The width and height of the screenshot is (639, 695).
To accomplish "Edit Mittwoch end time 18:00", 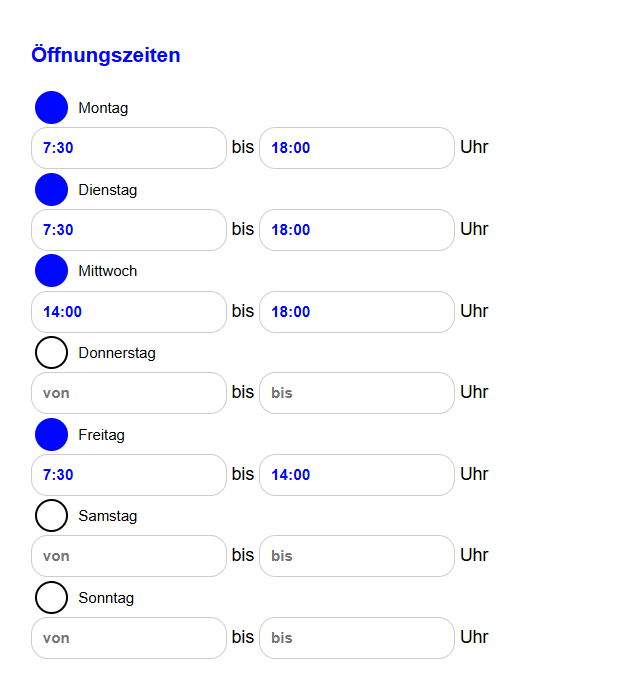I will [x=357, y=312].
